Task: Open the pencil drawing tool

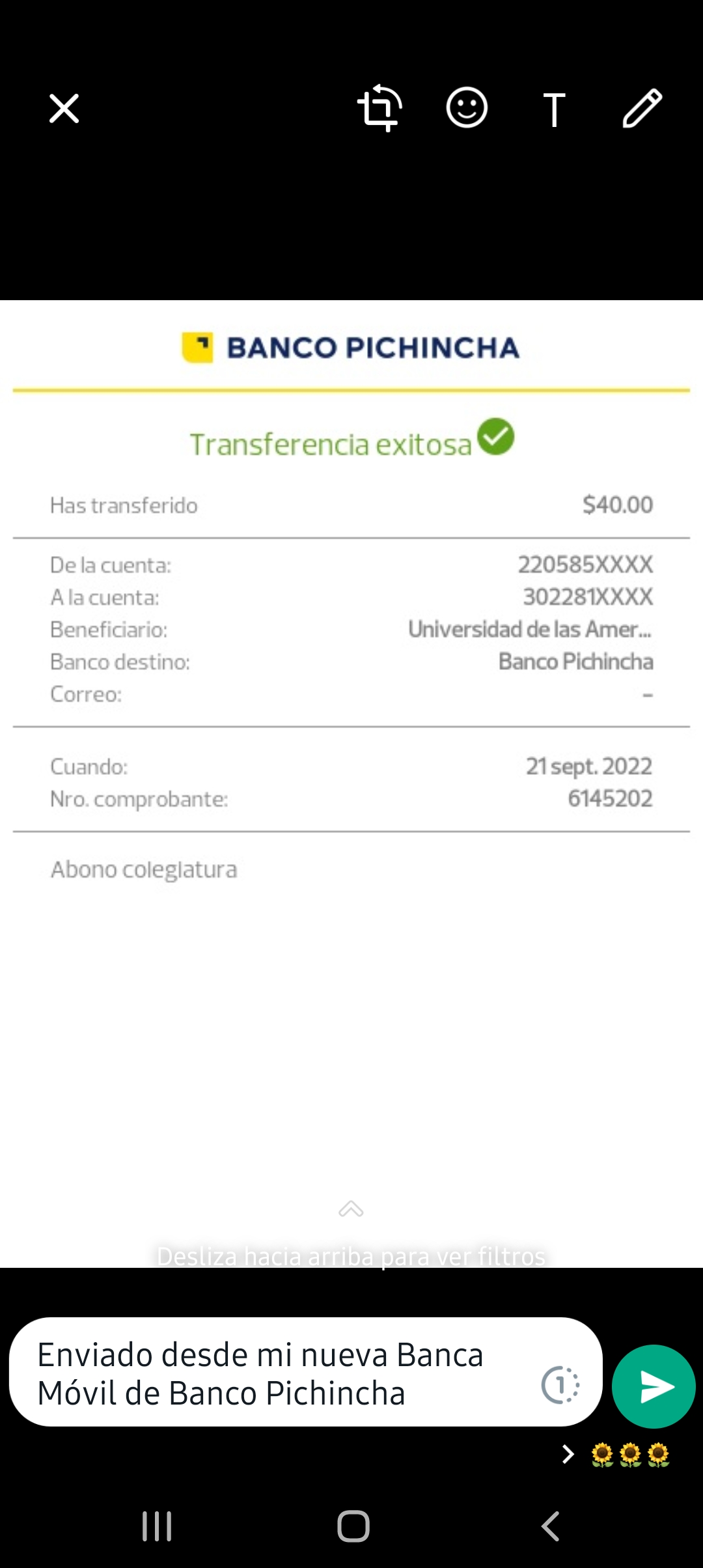Action: [x=642, y=108]
